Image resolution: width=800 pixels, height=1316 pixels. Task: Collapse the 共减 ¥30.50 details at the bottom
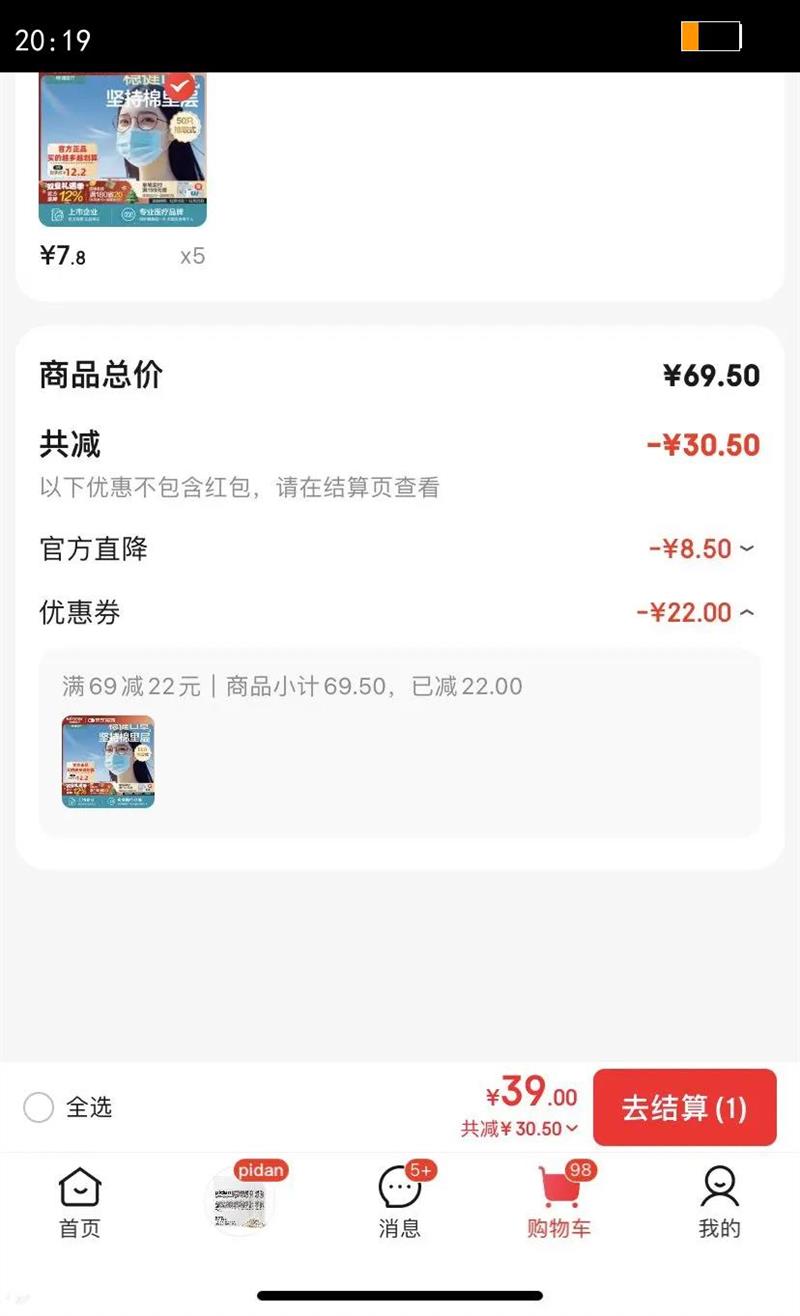(520, 1129)
